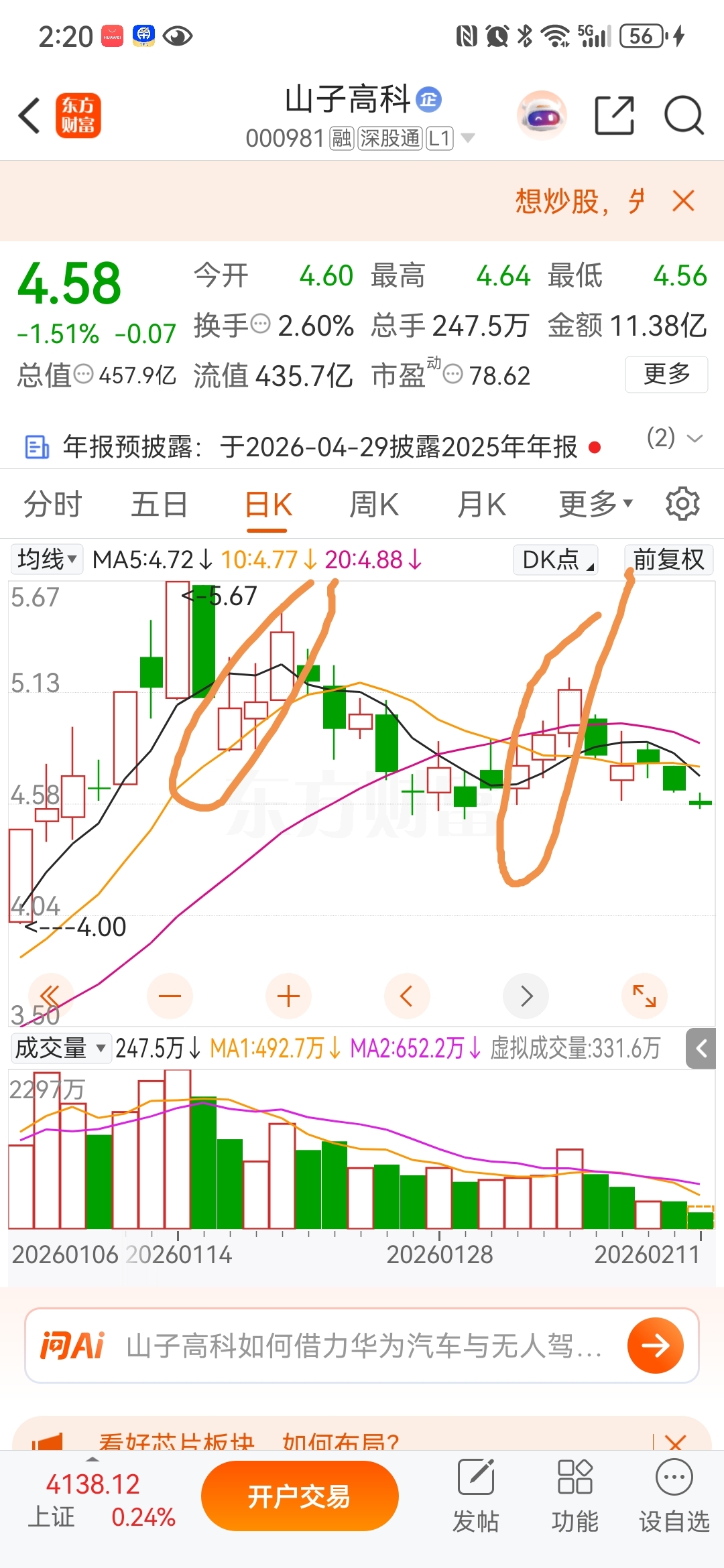This screenshot has width=724, height=1568.
Task: Add stock to watchlist via 设自选
Action: pyautogui.click(x=674, y=1496)
